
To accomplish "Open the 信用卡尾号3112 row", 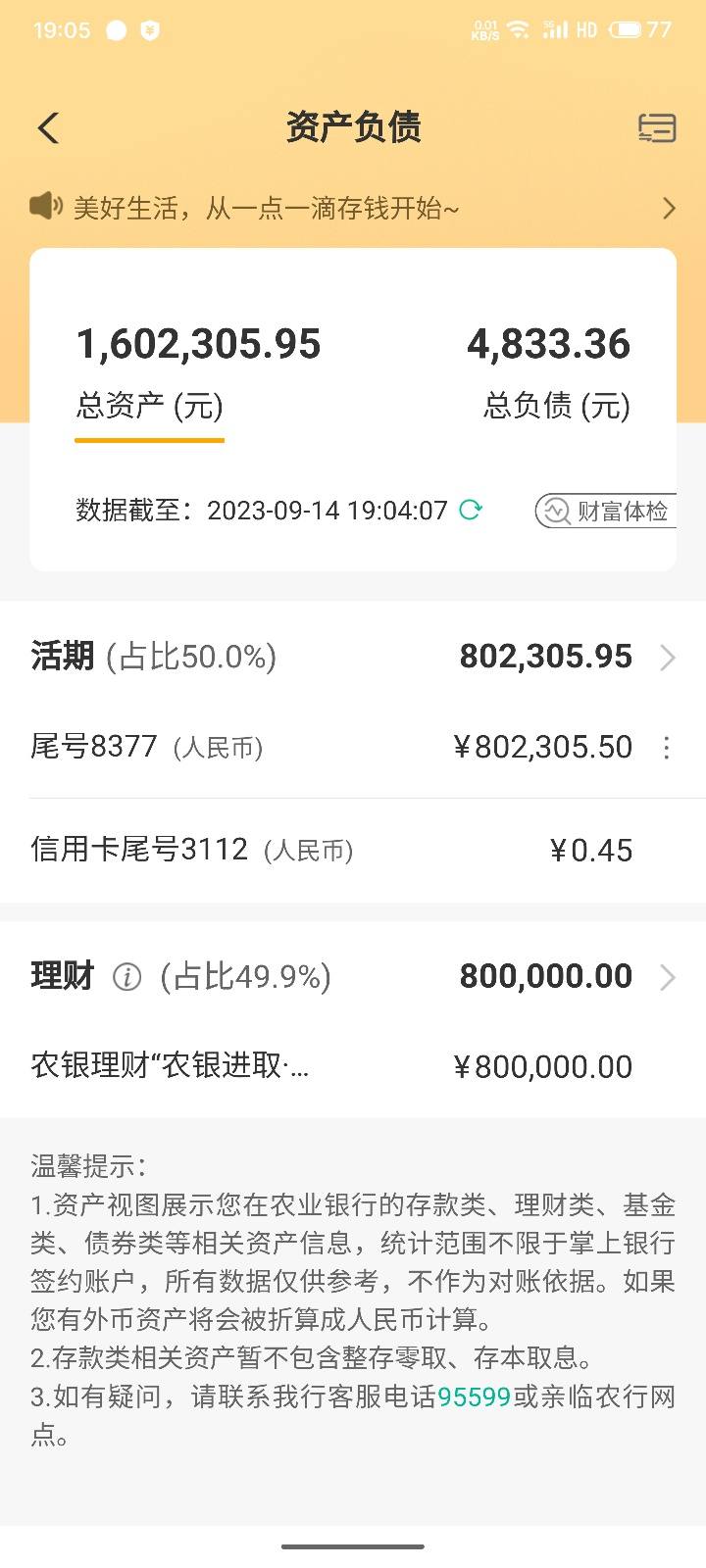I will (353, 850).
